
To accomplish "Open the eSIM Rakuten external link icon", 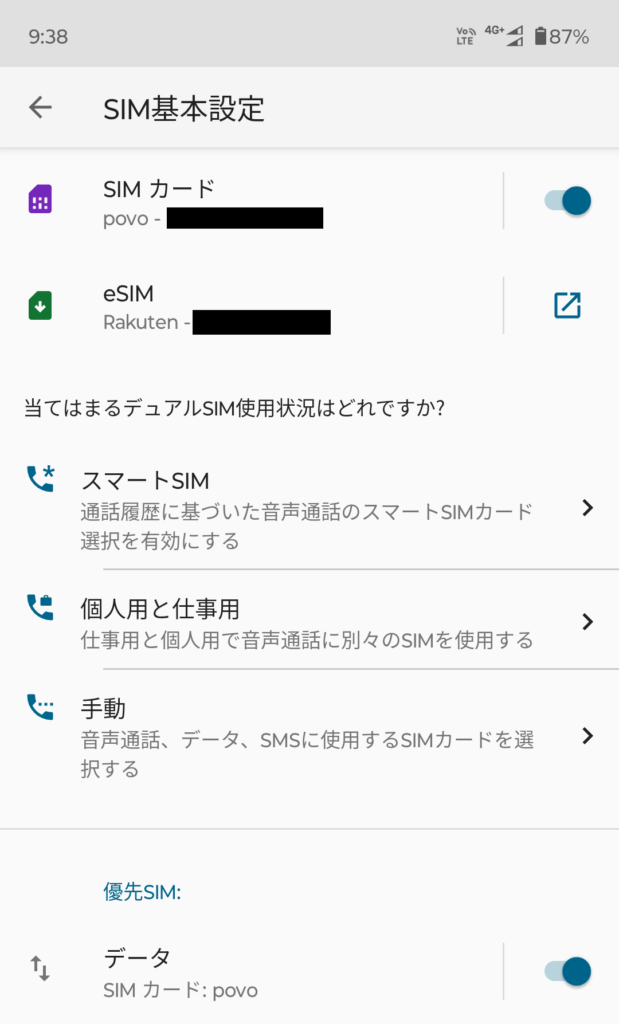I will (567, 306).
